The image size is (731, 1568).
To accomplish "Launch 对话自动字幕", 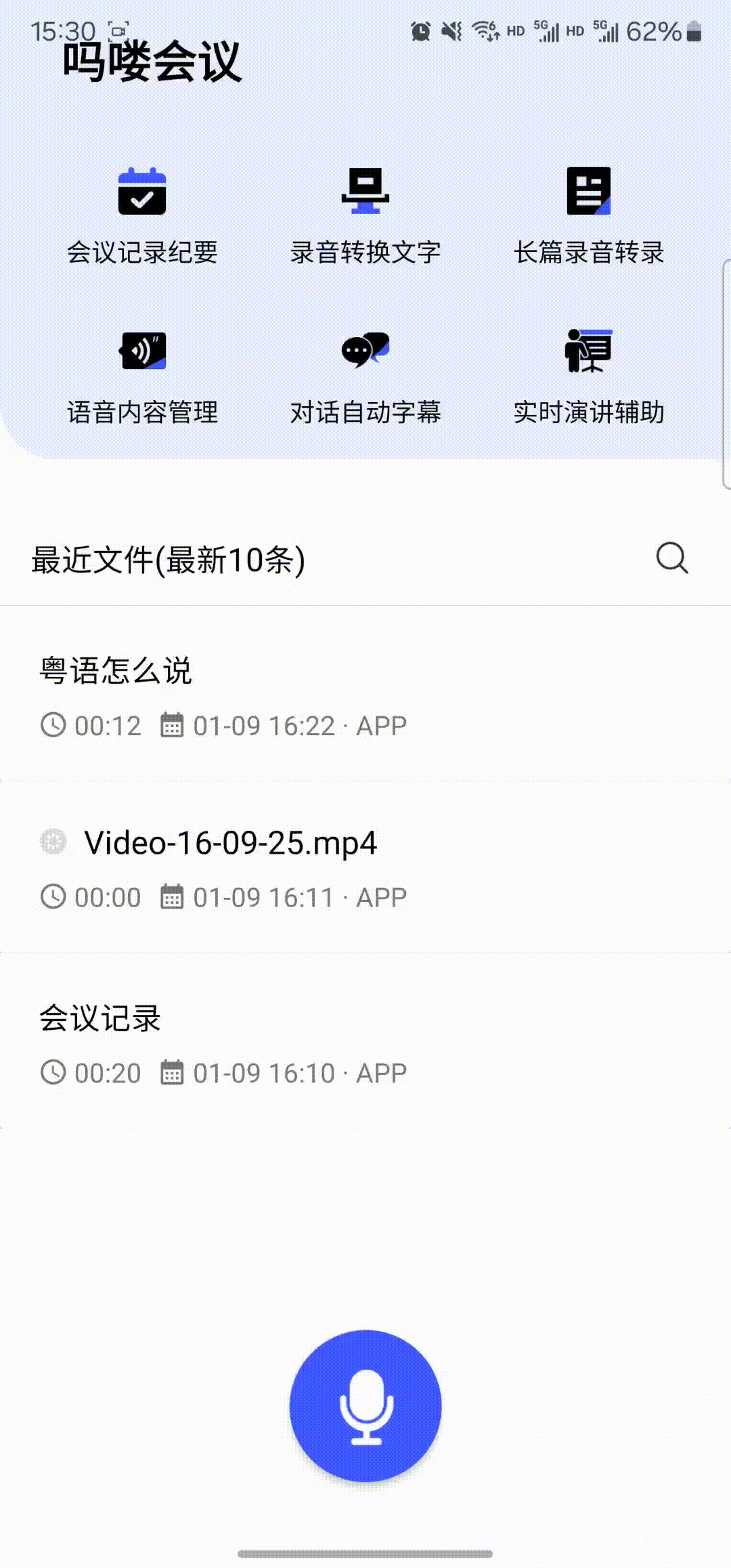I will click(365, 376).
